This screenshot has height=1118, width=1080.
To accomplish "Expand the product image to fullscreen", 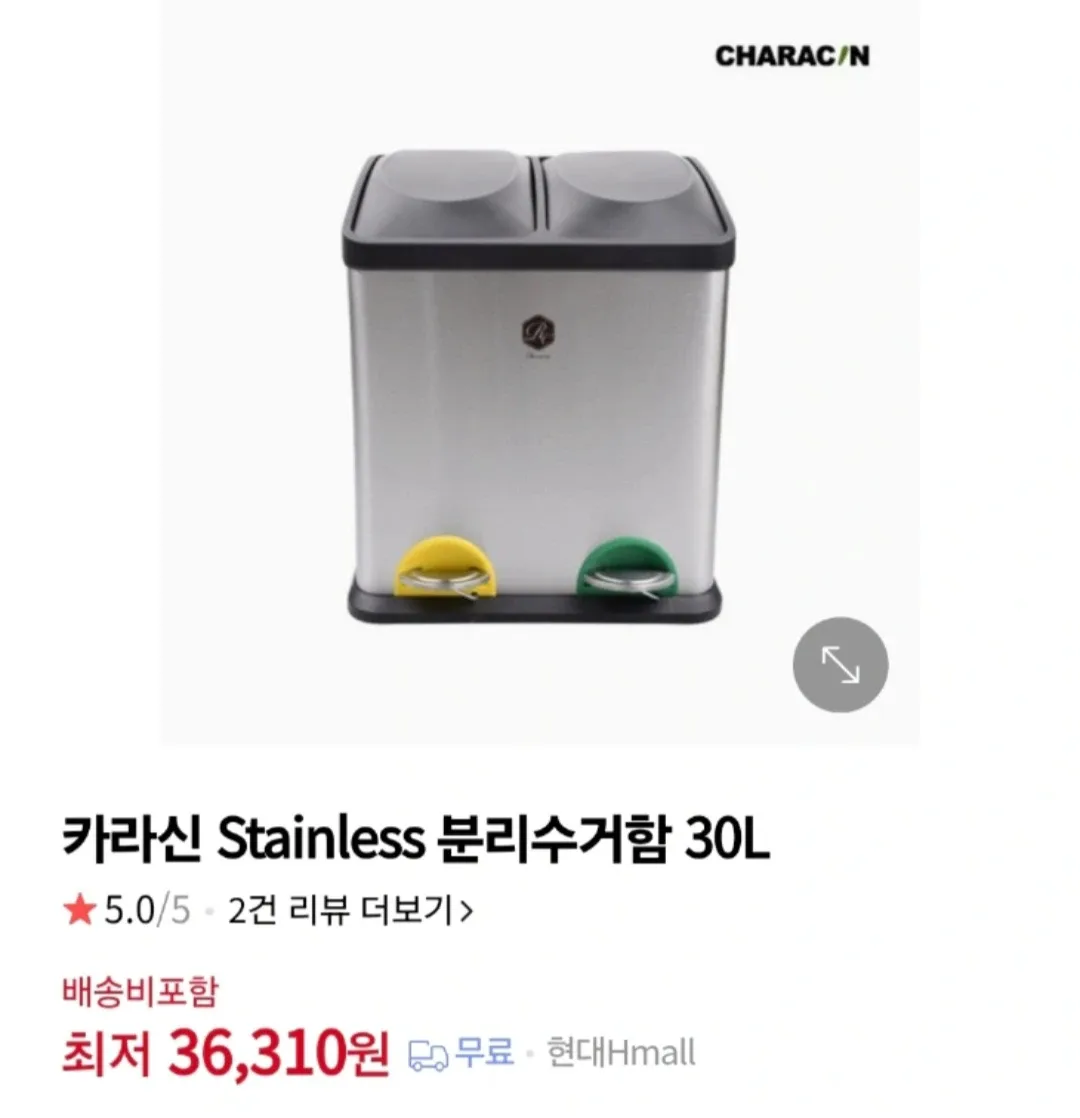I will [840, 665].
